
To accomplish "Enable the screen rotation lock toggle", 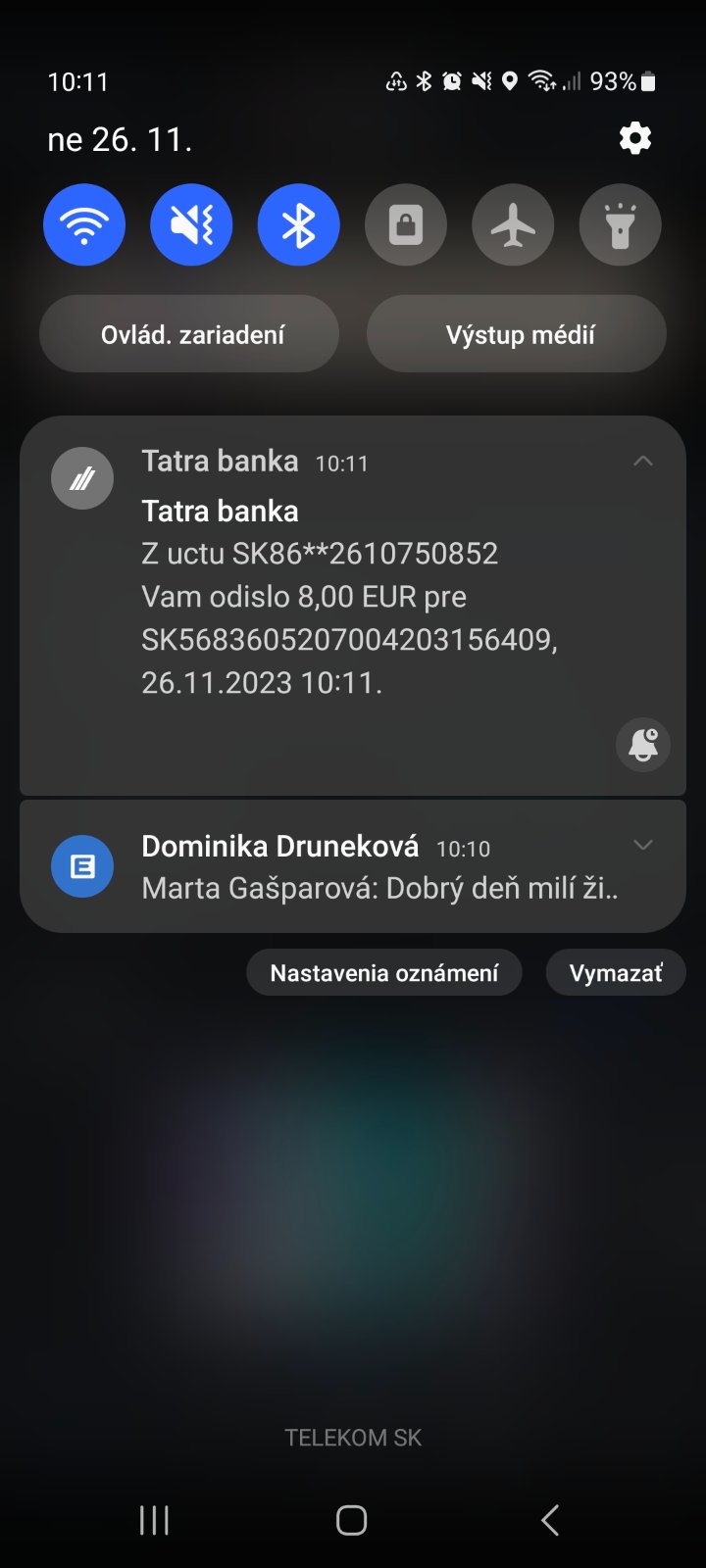I will [405, 225].
